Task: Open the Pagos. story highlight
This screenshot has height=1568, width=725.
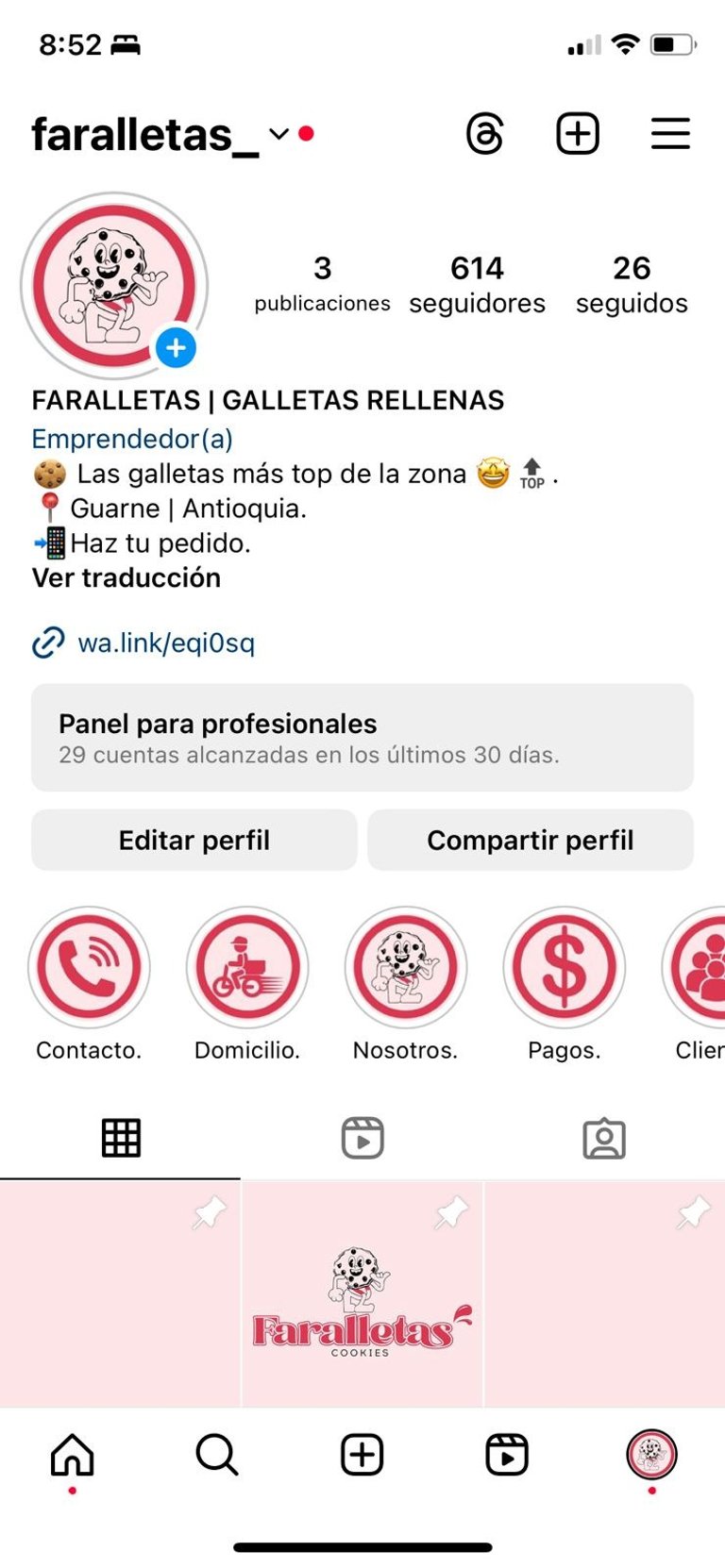Action: pyautogui.click(x=565, y=968)
